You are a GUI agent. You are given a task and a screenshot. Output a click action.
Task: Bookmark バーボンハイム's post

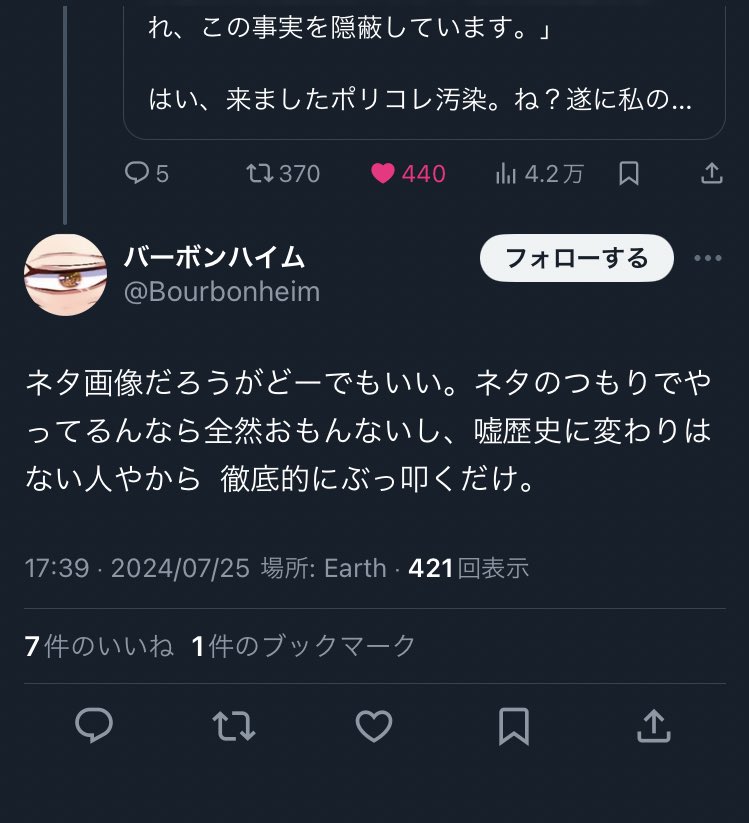pyautogui.click(x=514, y=726)
